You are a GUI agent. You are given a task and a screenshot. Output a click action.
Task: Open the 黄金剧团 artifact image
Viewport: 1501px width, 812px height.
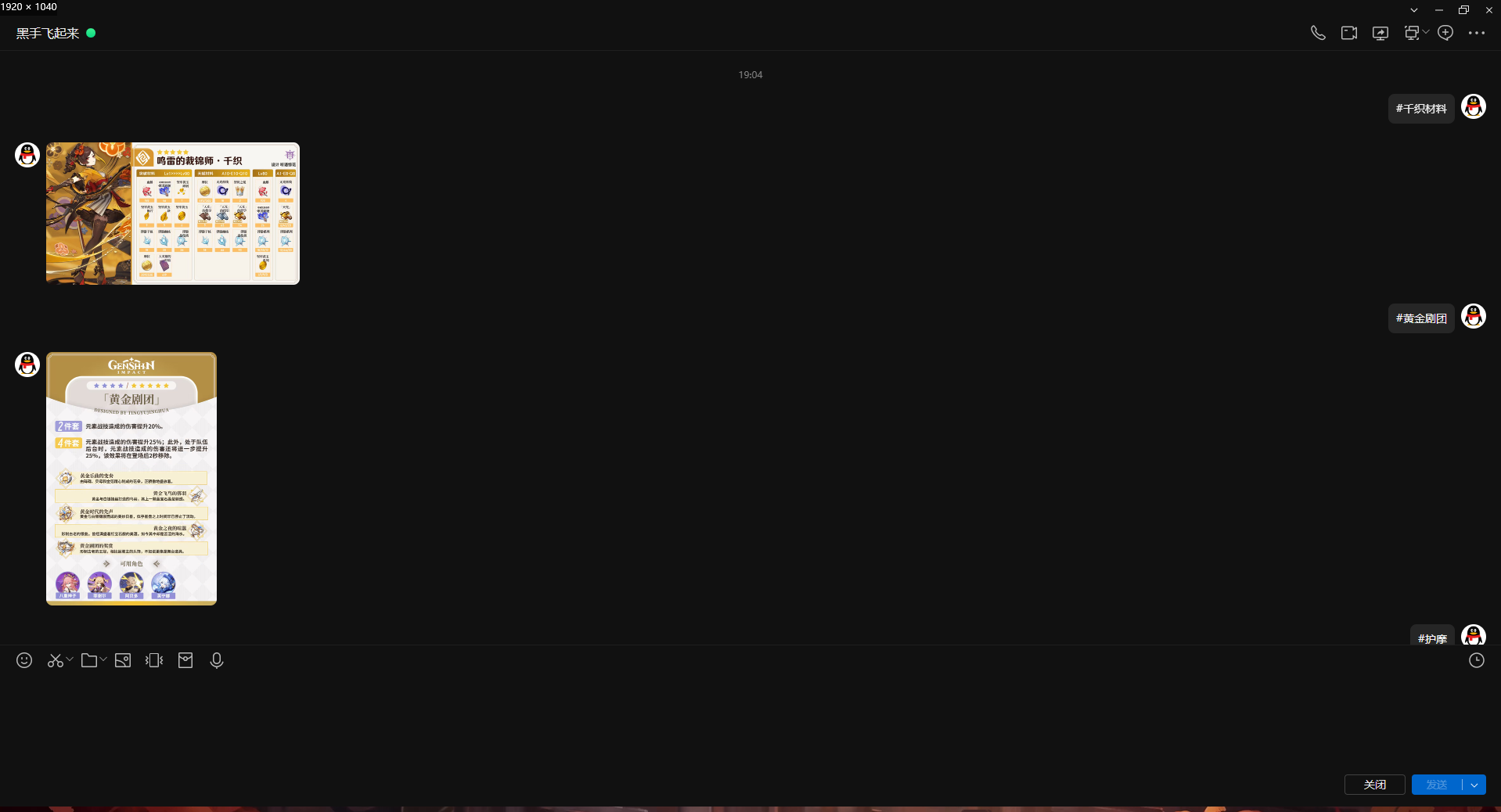click(x=131, y=478)
